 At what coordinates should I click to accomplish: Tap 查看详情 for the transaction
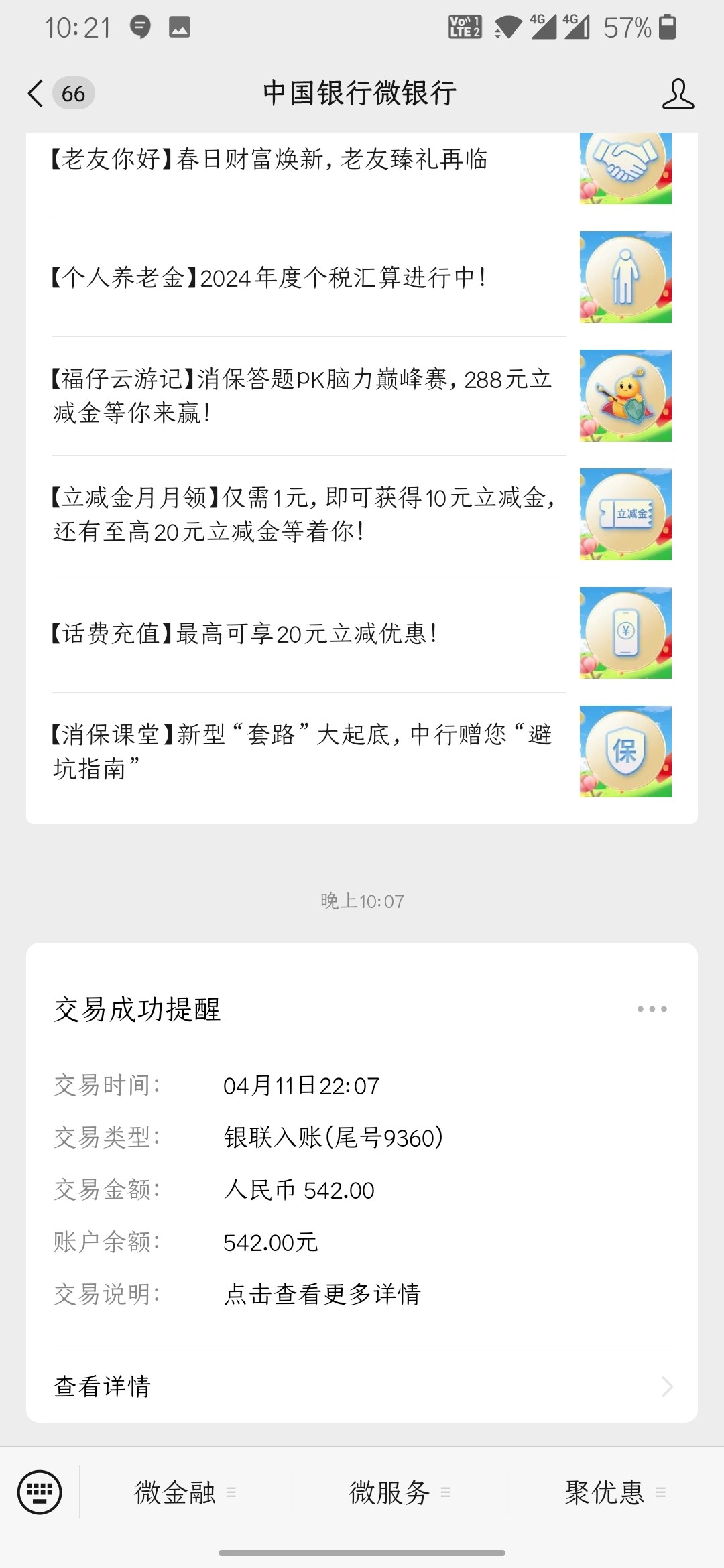pos(362,1386)
